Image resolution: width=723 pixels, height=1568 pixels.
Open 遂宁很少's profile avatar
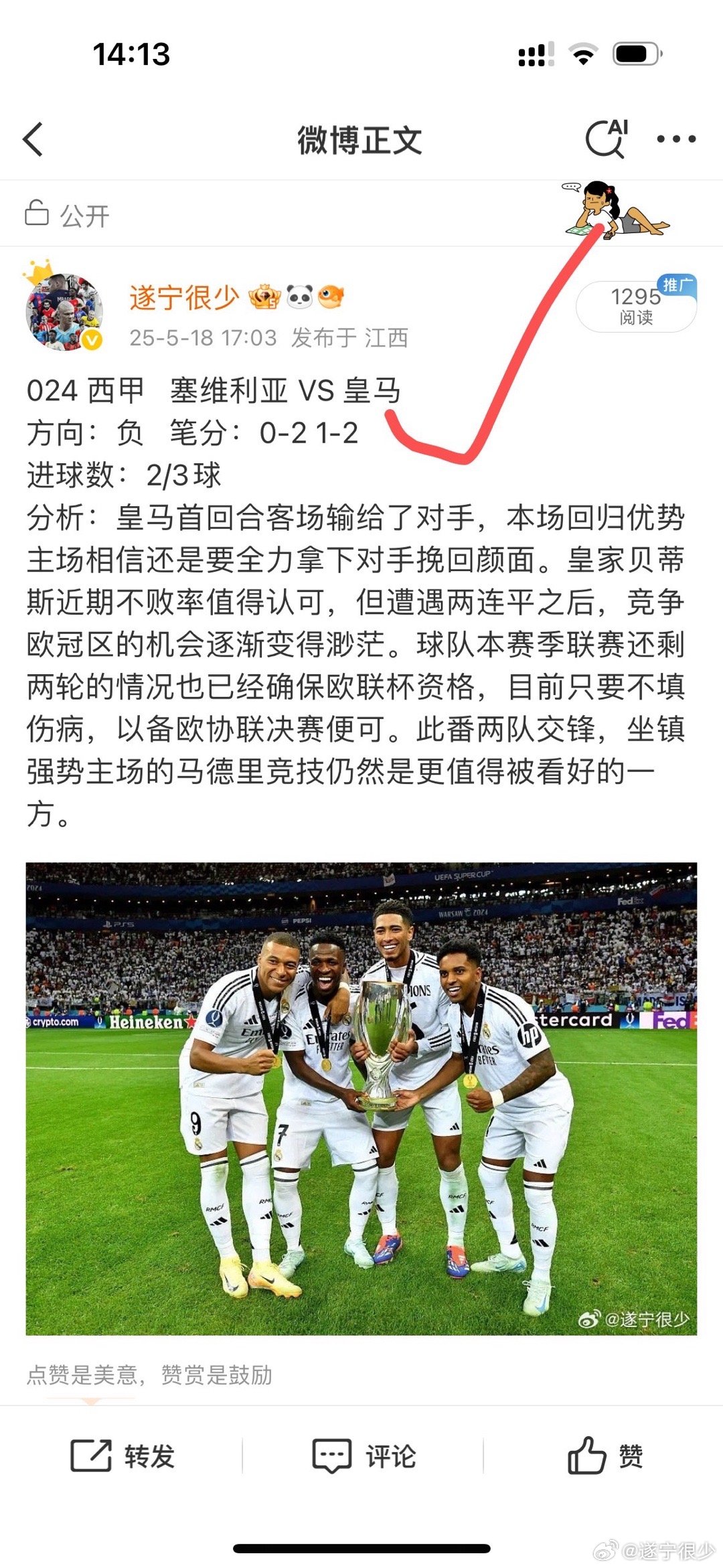point(64,312)
